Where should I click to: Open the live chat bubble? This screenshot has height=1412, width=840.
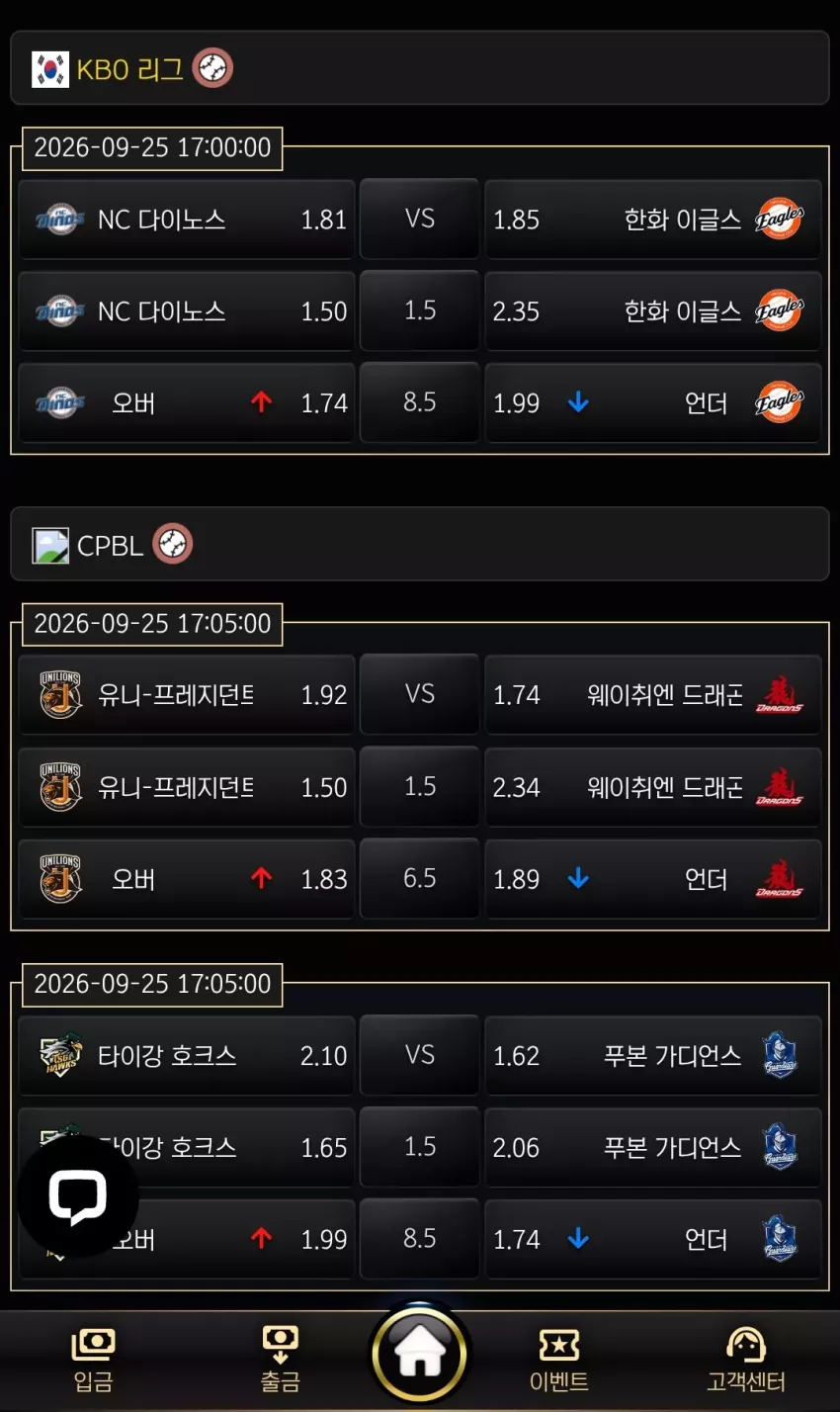(x=78, y=1196)
